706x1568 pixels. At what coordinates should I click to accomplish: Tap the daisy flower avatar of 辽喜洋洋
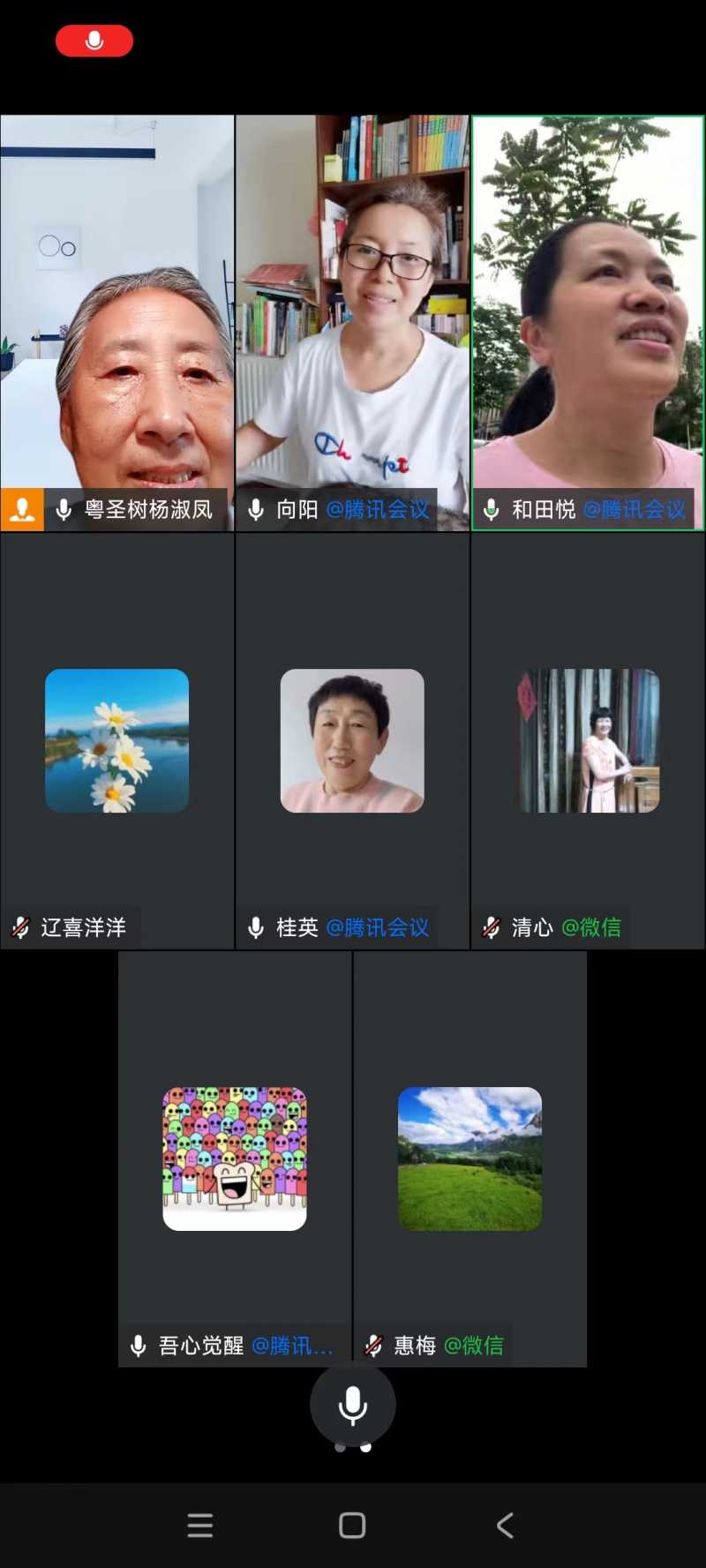click(x=116, y=740)
